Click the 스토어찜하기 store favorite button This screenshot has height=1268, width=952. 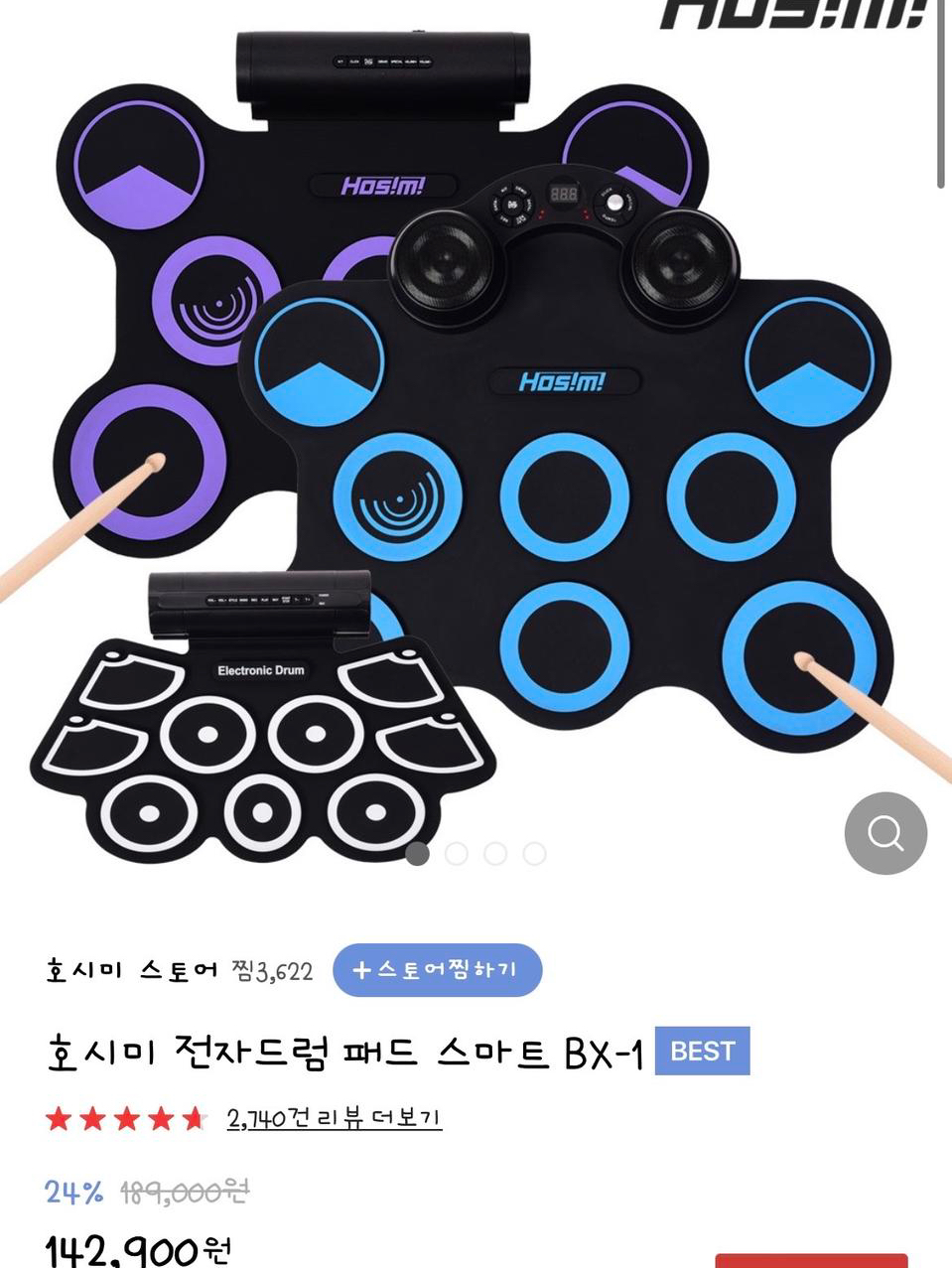pyautogui.click(x=437, y=972)
